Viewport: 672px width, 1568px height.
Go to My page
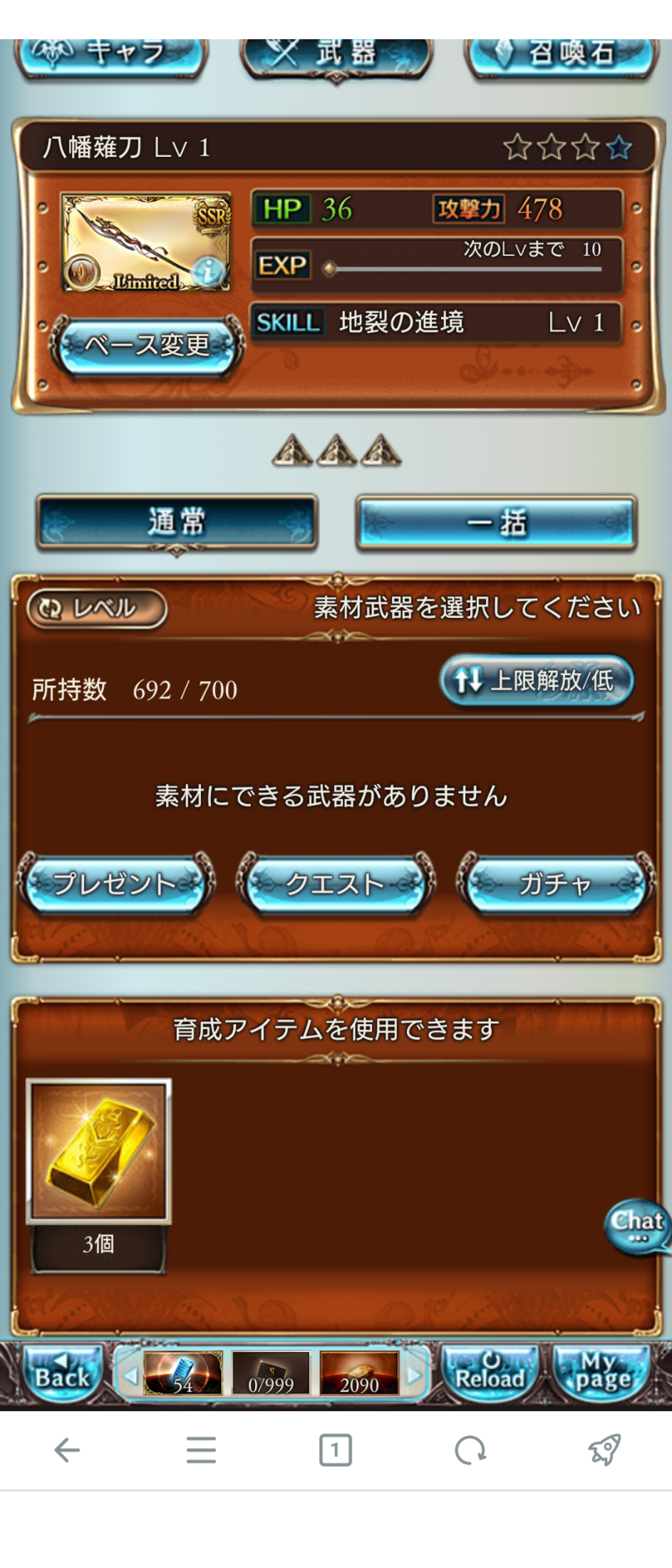click(602, 1373)
